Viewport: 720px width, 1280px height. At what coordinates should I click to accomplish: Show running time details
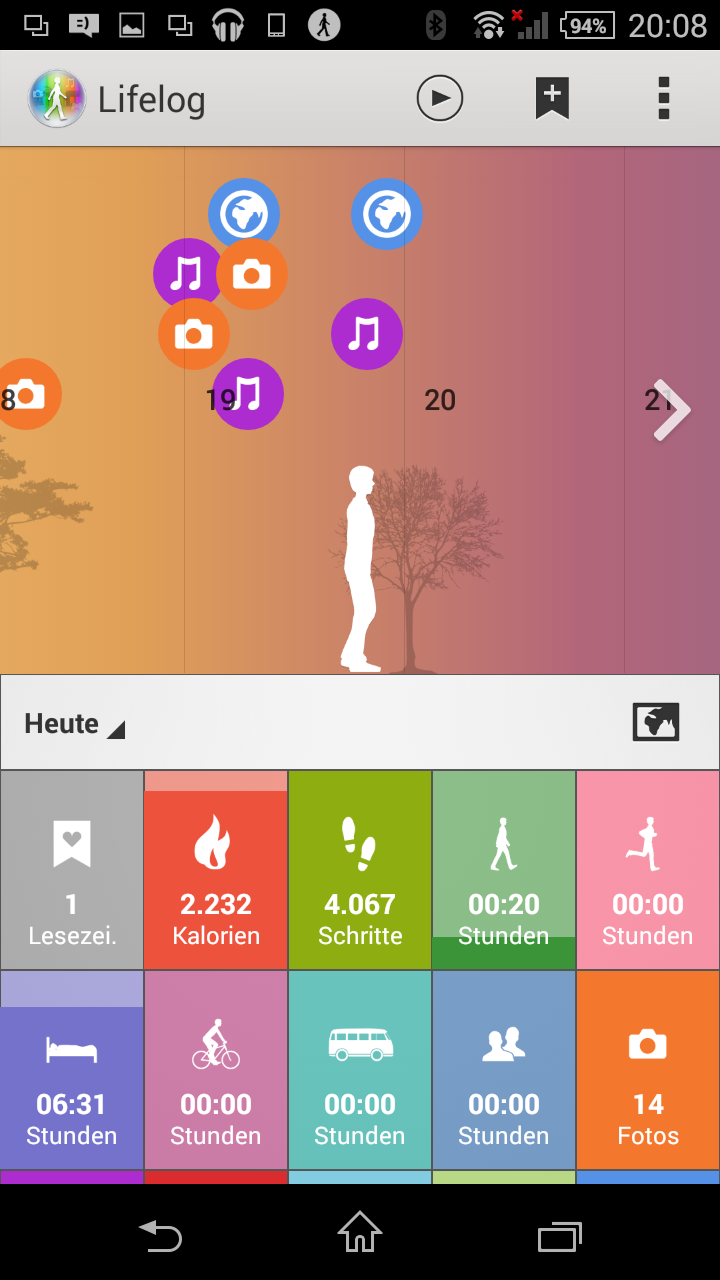click(x=648, y=870)
